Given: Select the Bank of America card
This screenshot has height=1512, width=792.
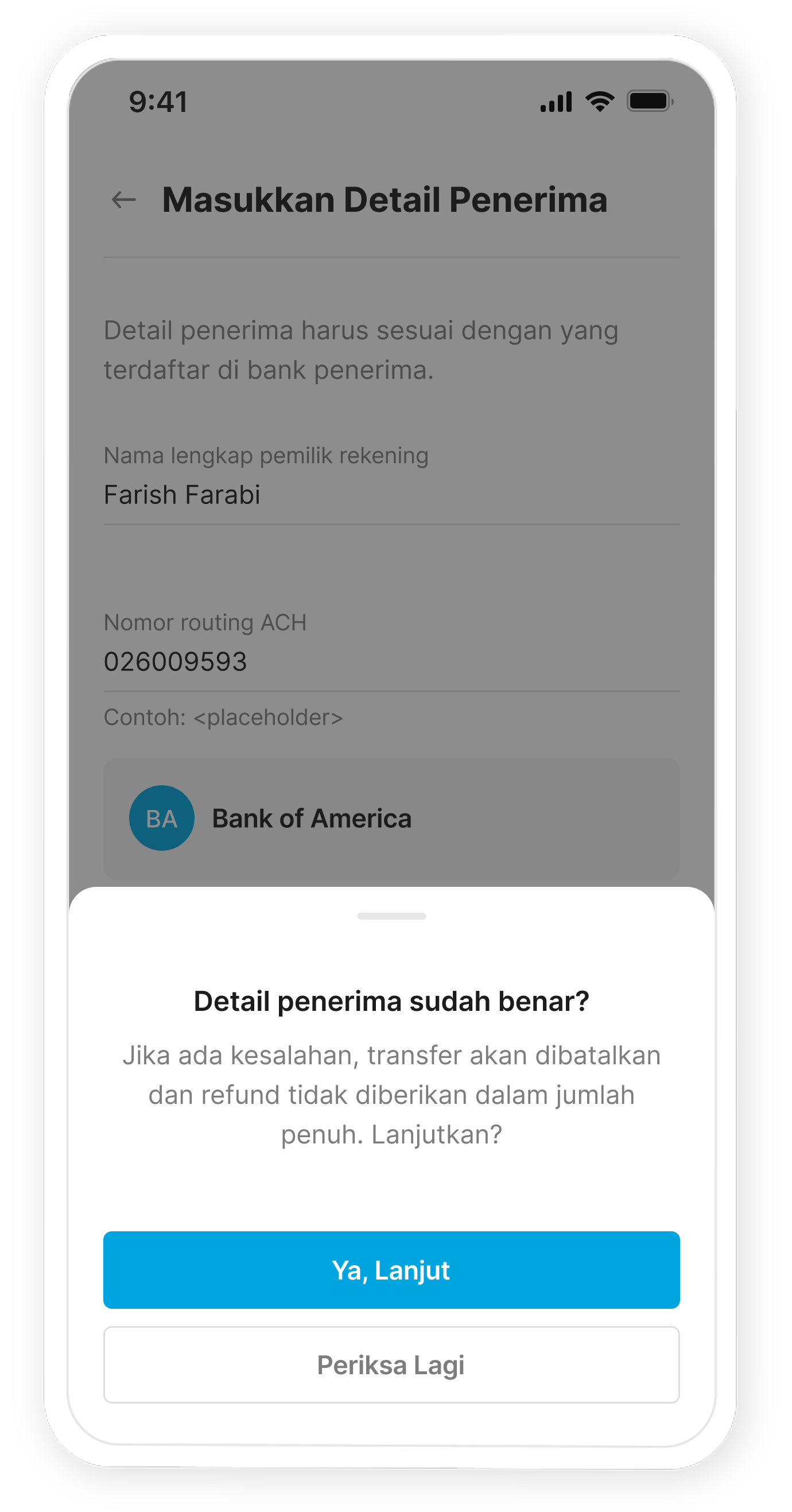Looking at the screenshot, I should click(x=391, y=819).
